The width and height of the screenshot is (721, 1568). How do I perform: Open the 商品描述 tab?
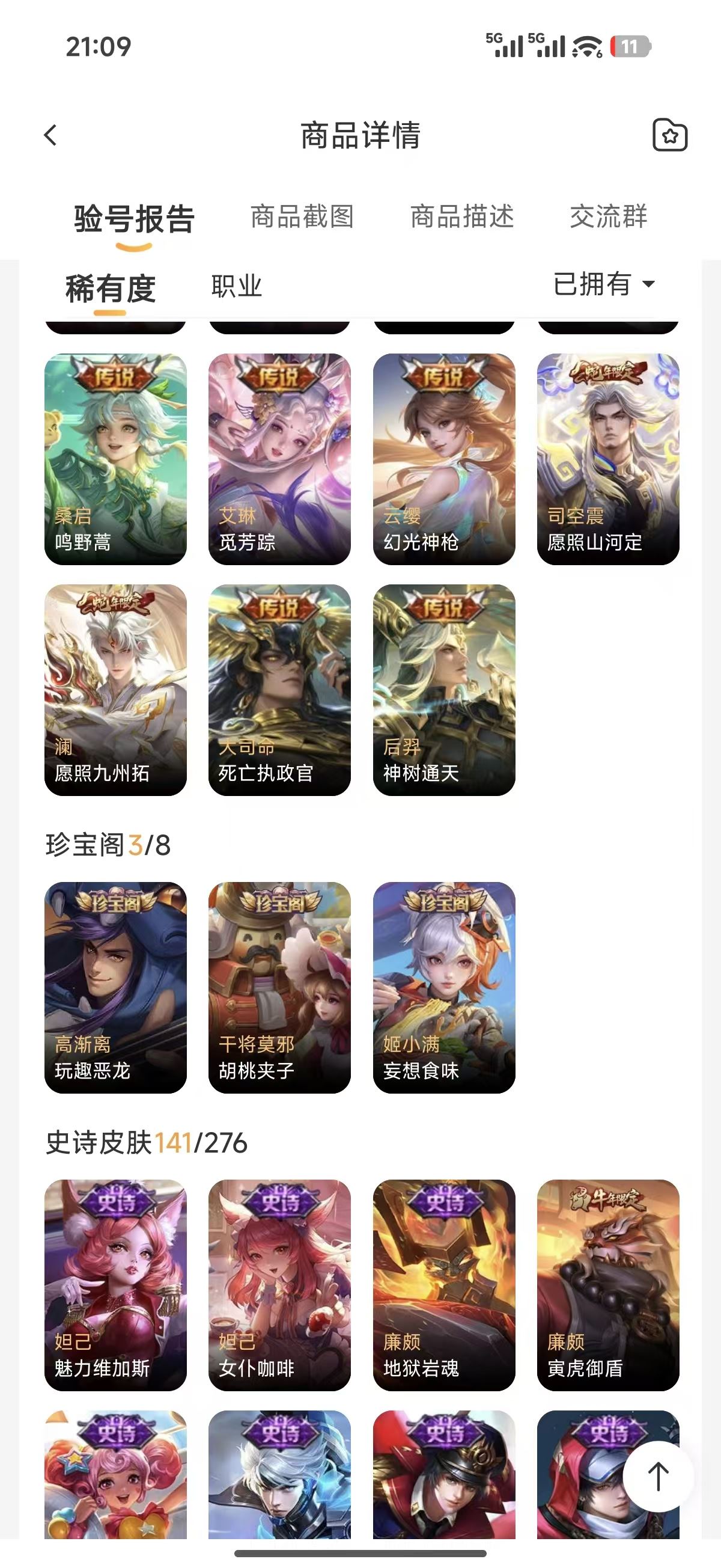[462, 216]
